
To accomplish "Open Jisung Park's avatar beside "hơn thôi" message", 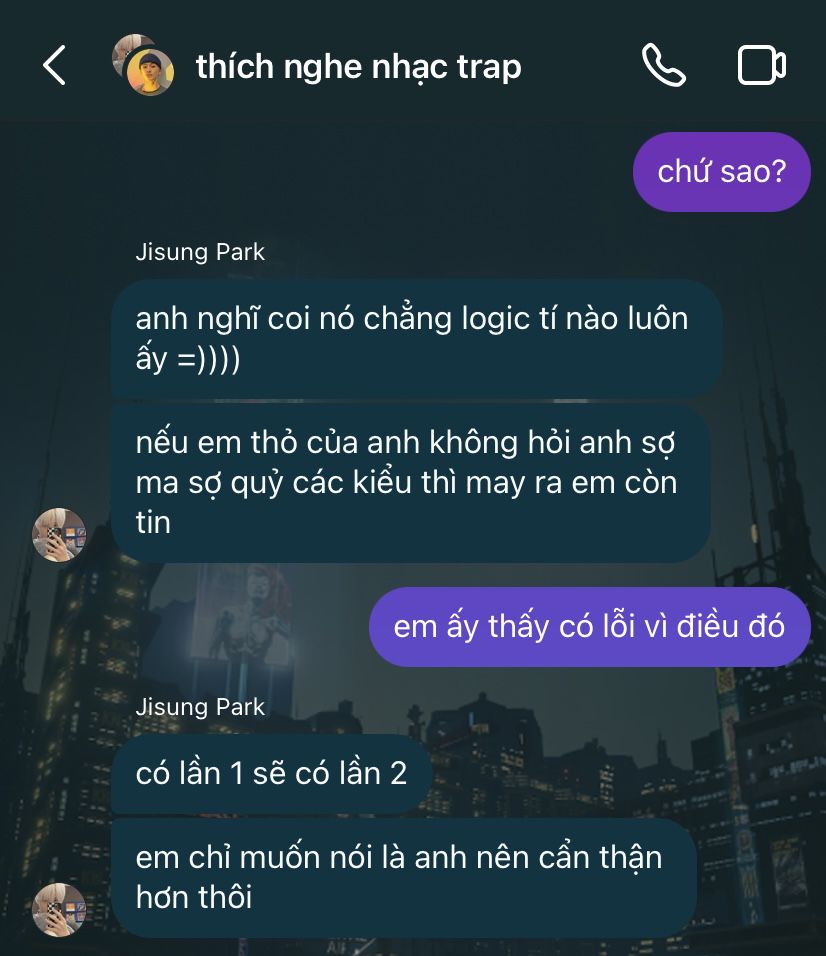I will [59, 910].
